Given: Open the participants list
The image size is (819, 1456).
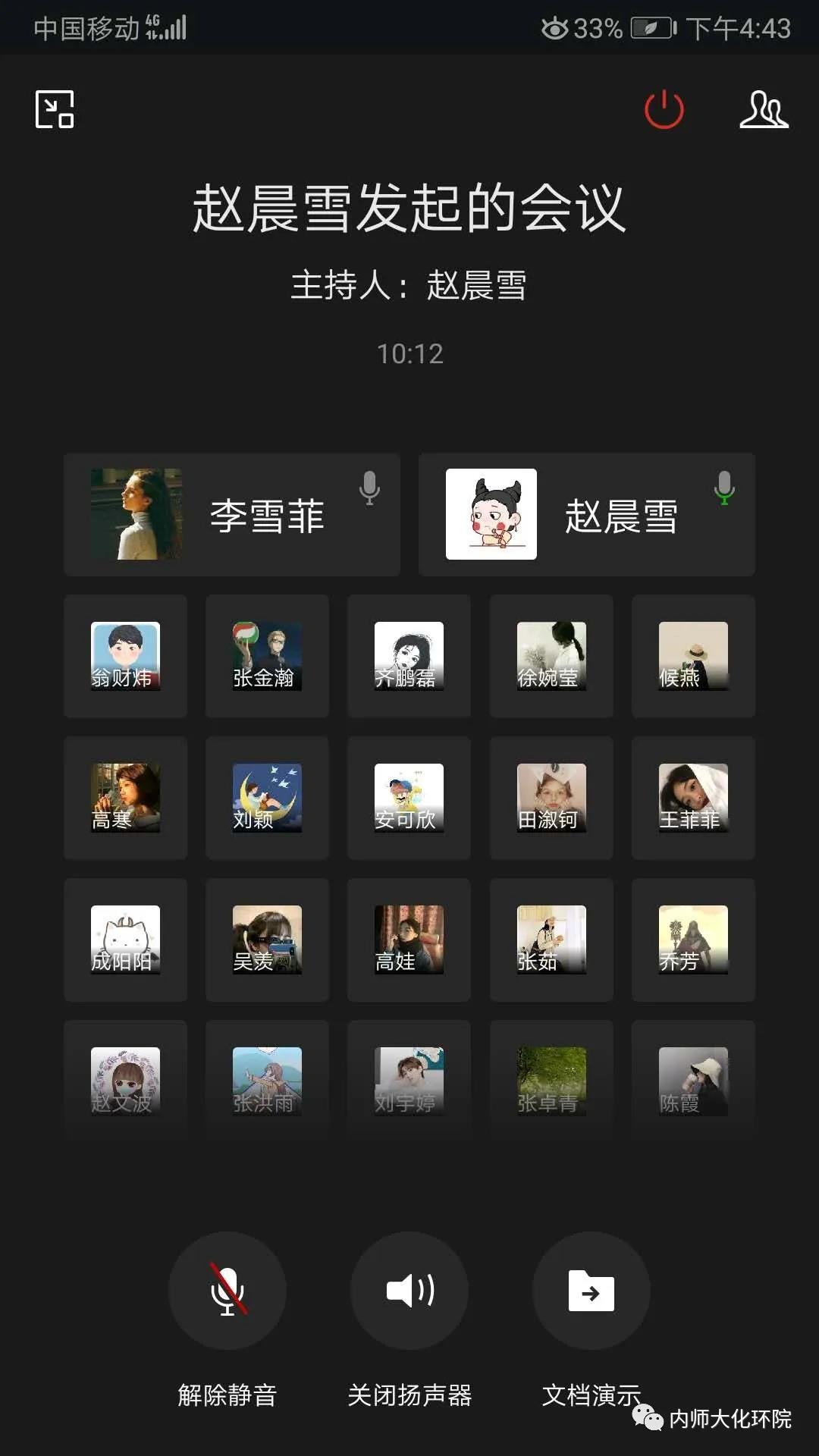Looking at the screenshot, I should [764, 110].
